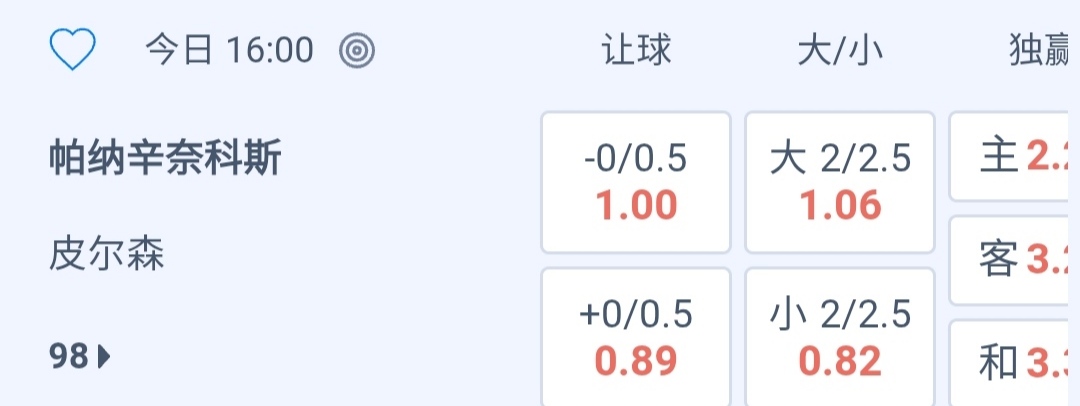Choose the 主 win odds
This screenshot has height=406, width=1080.
1014,157
